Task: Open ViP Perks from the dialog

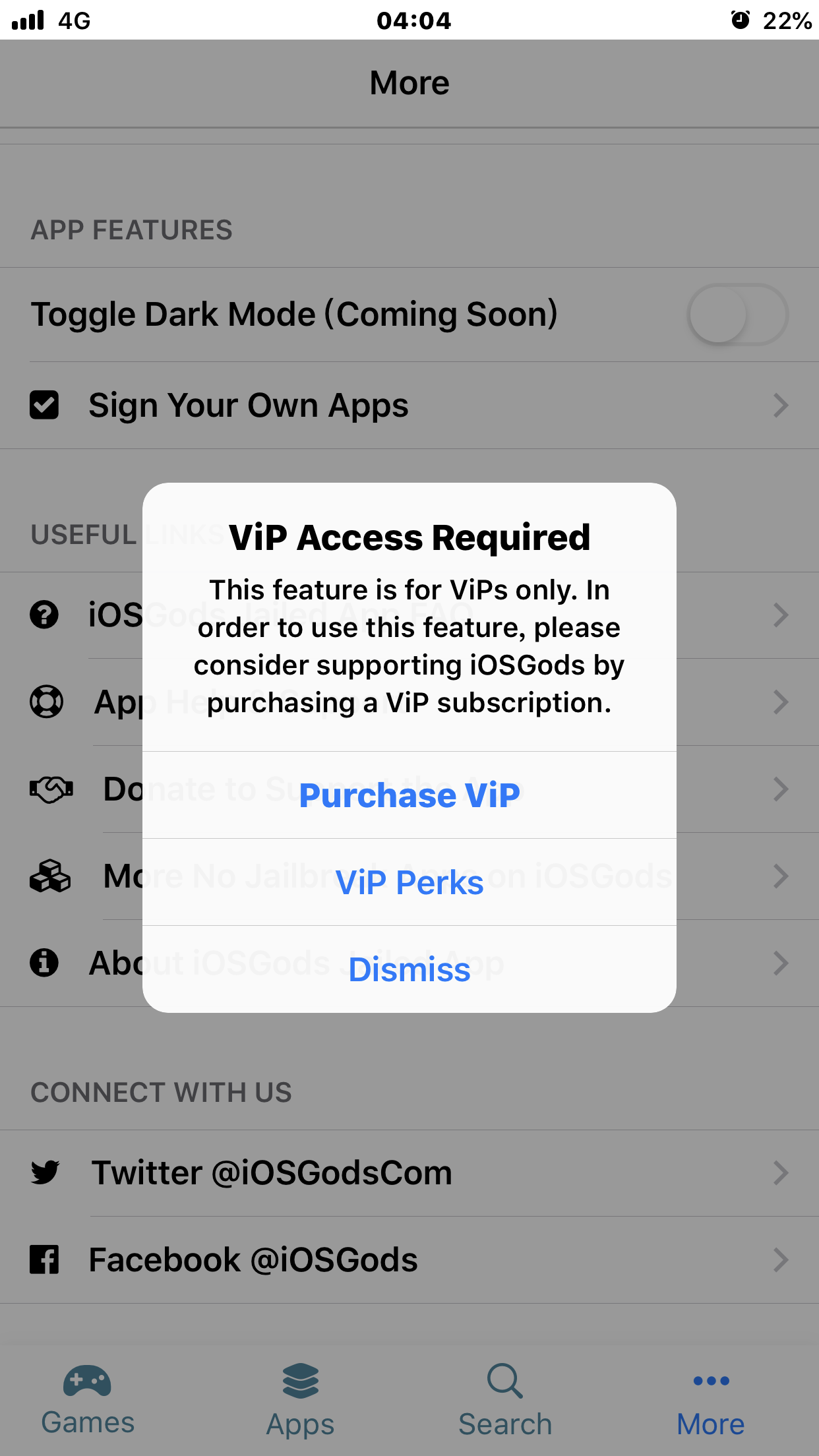Action: pos(409,882)
